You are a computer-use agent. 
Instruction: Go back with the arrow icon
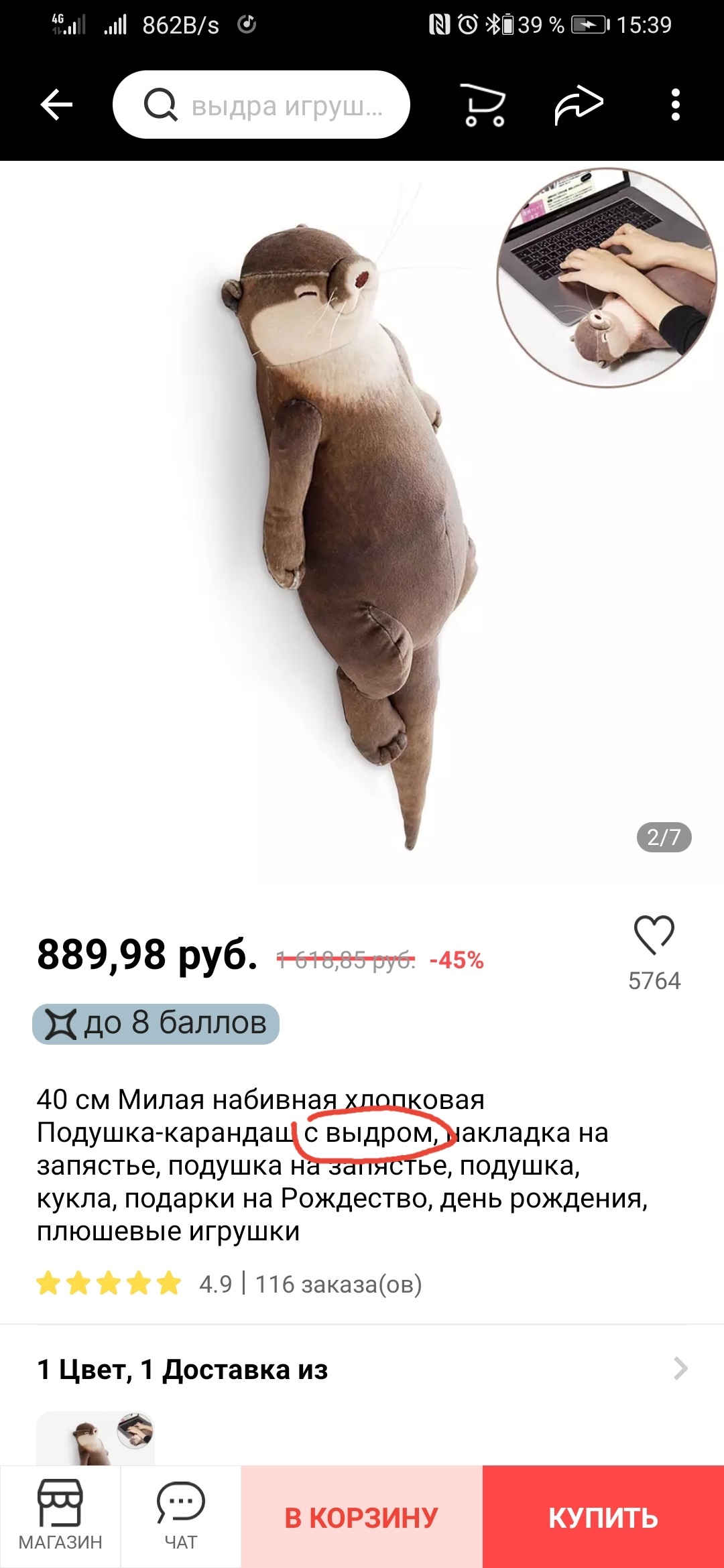[56, 105]
